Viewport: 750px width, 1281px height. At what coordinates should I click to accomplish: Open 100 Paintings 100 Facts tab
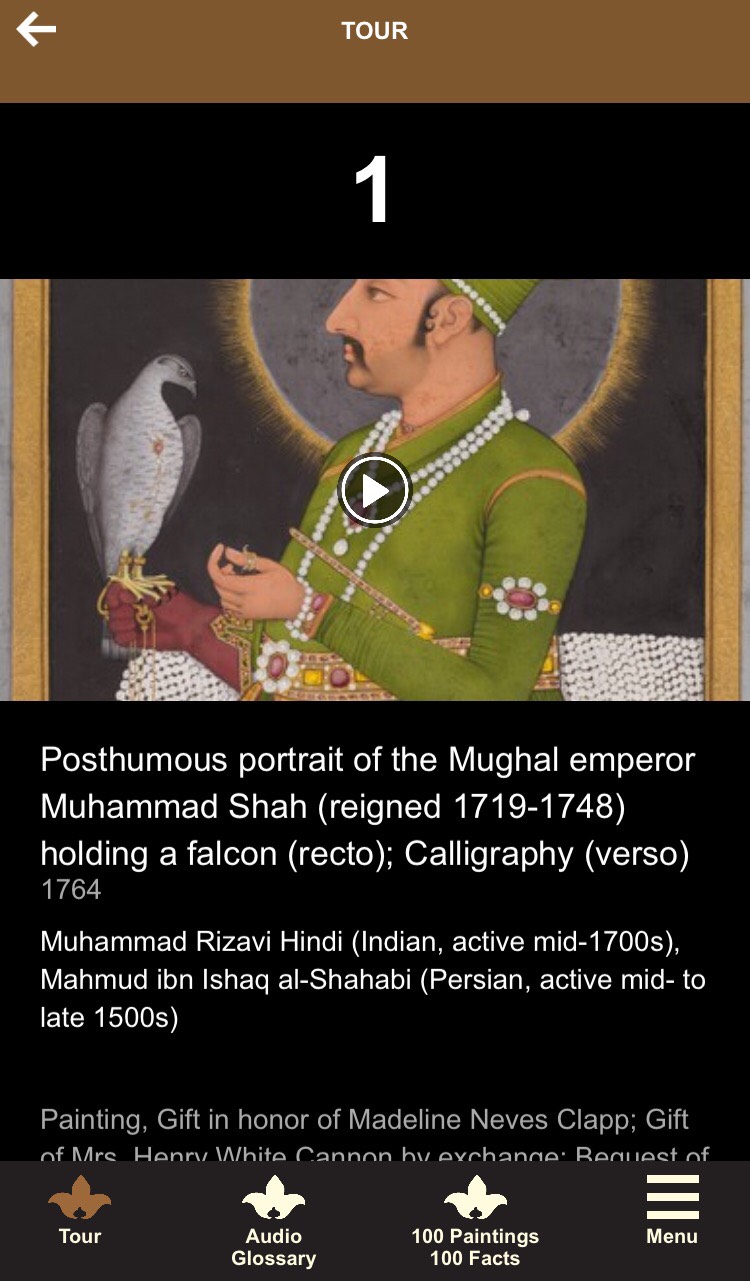point(475,1220)
